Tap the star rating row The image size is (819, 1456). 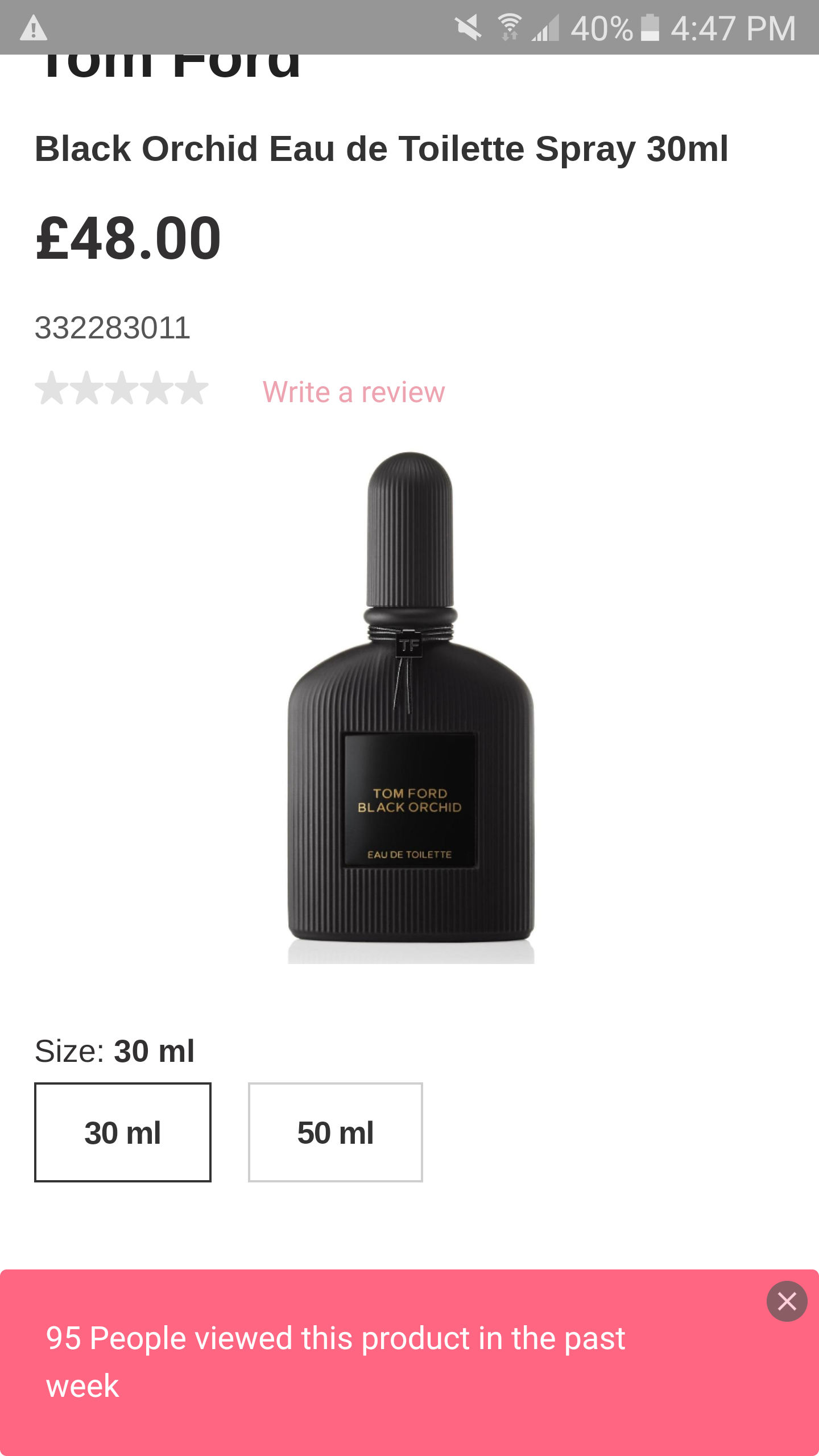(122, 388)
